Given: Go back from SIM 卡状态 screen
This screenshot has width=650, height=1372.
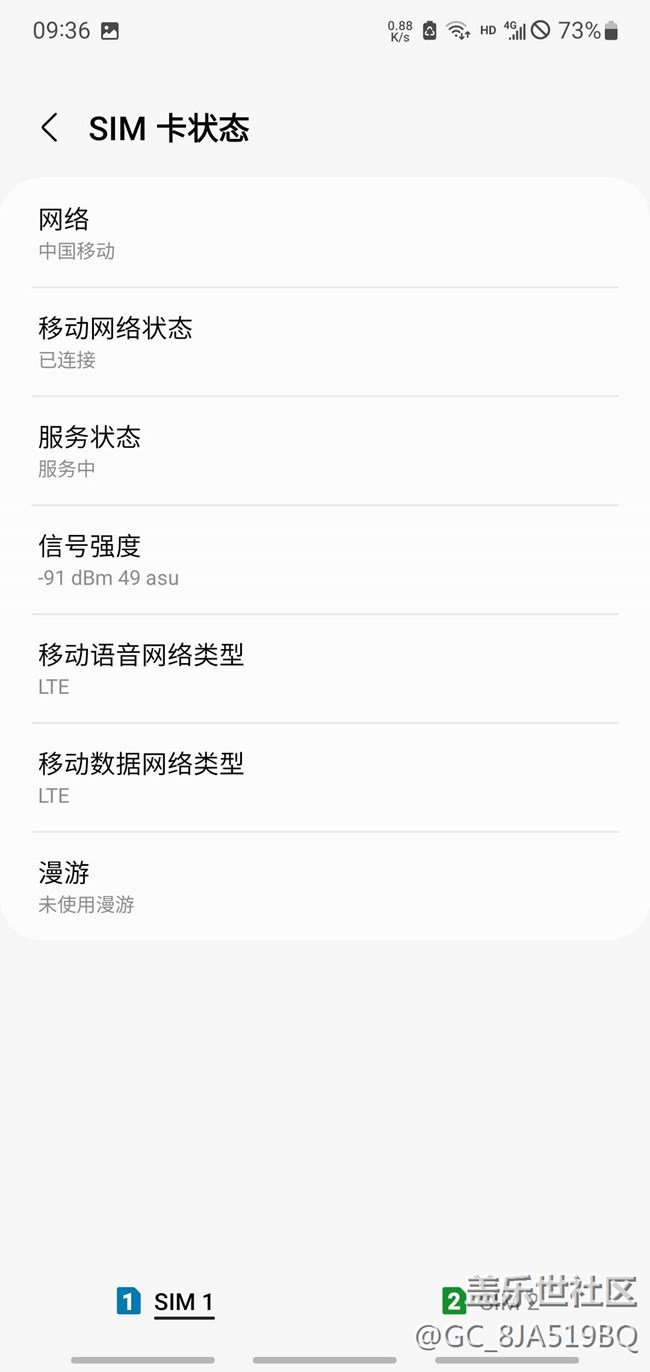Looking at the screenshot, I should (49, 128).
